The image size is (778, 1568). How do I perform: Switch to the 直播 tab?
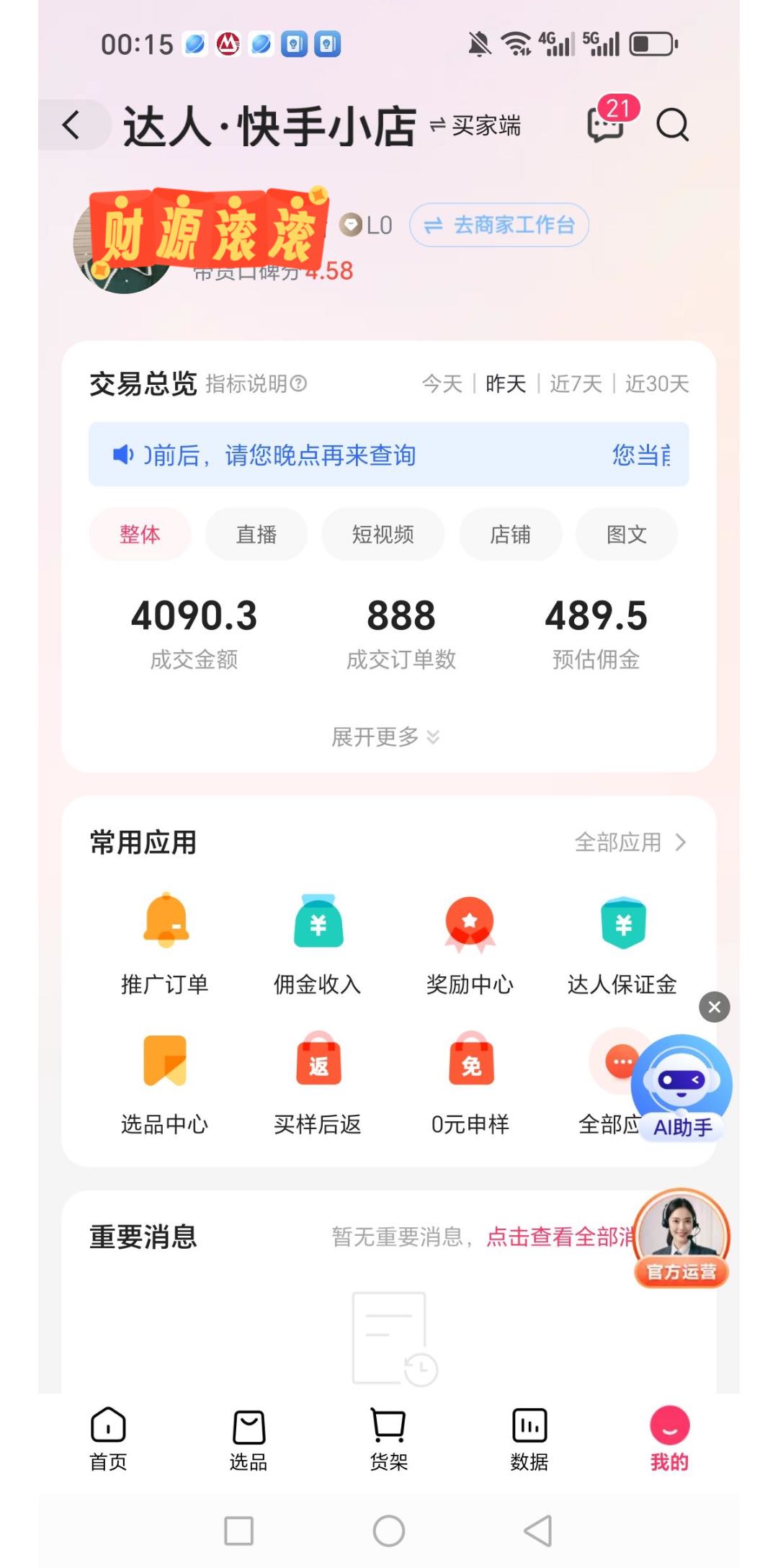coord(256,534)
